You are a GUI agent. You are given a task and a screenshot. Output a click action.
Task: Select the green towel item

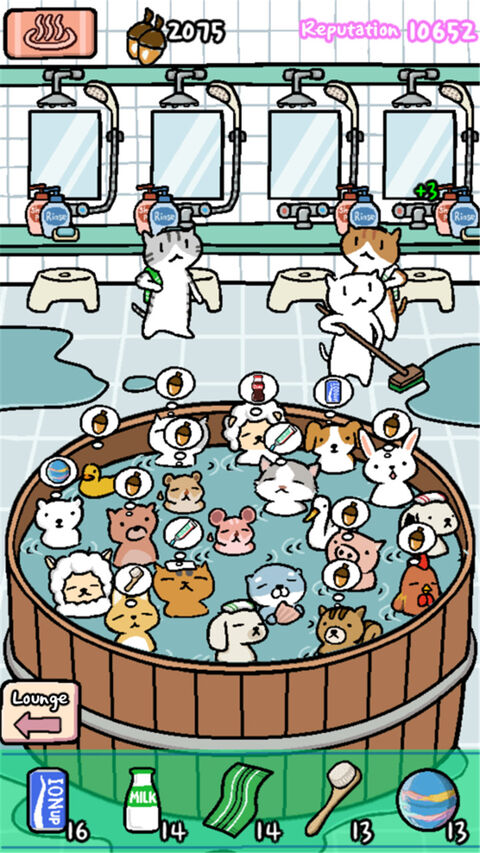pyautogui.click(x=244, y=799)
